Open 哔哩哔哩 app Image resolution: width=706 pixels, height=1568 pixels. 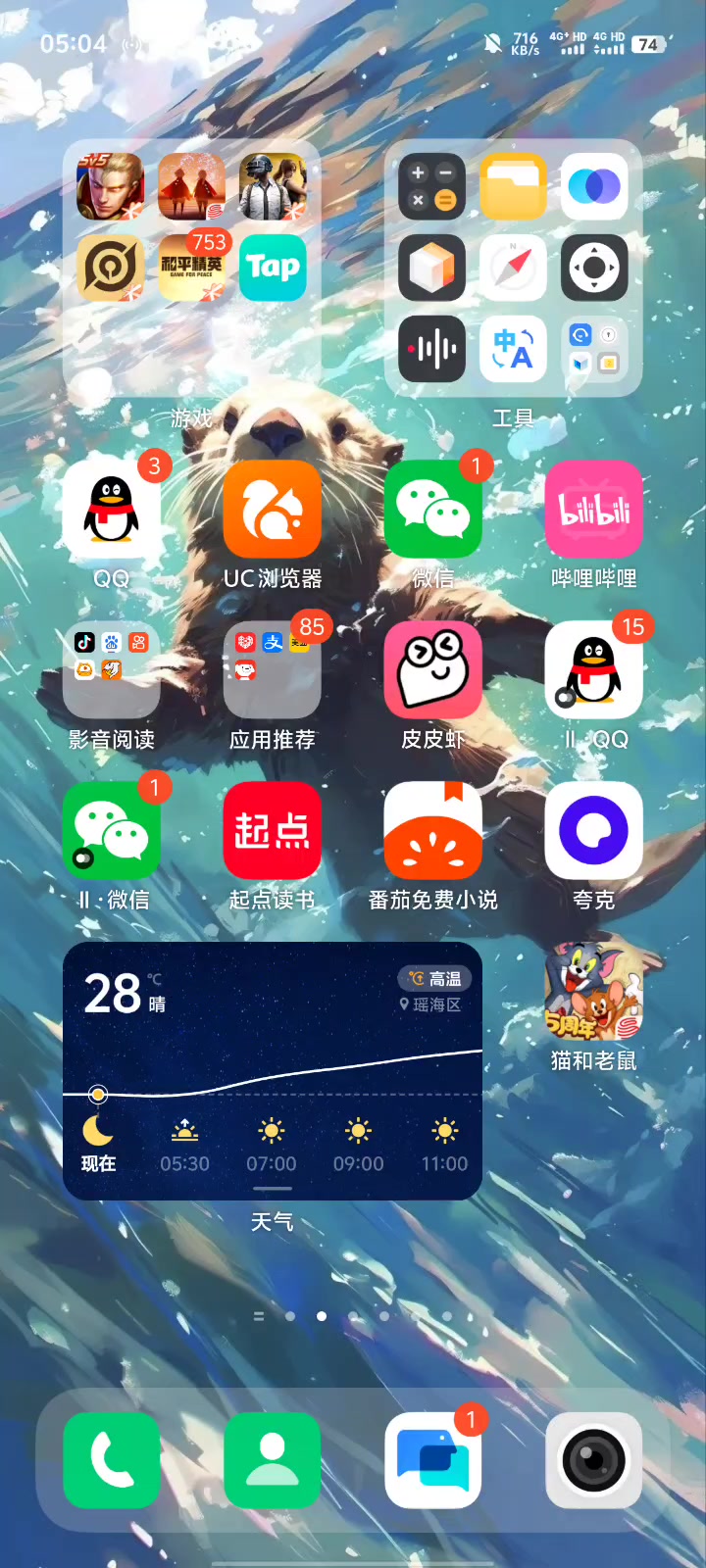[594, 510]
